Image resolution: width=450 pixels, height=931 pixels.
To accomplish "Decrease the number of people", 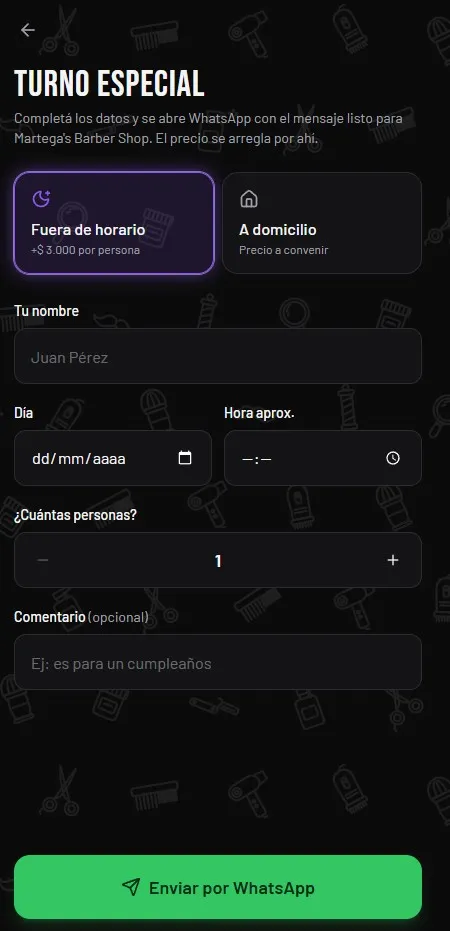I will pos(43,560).
